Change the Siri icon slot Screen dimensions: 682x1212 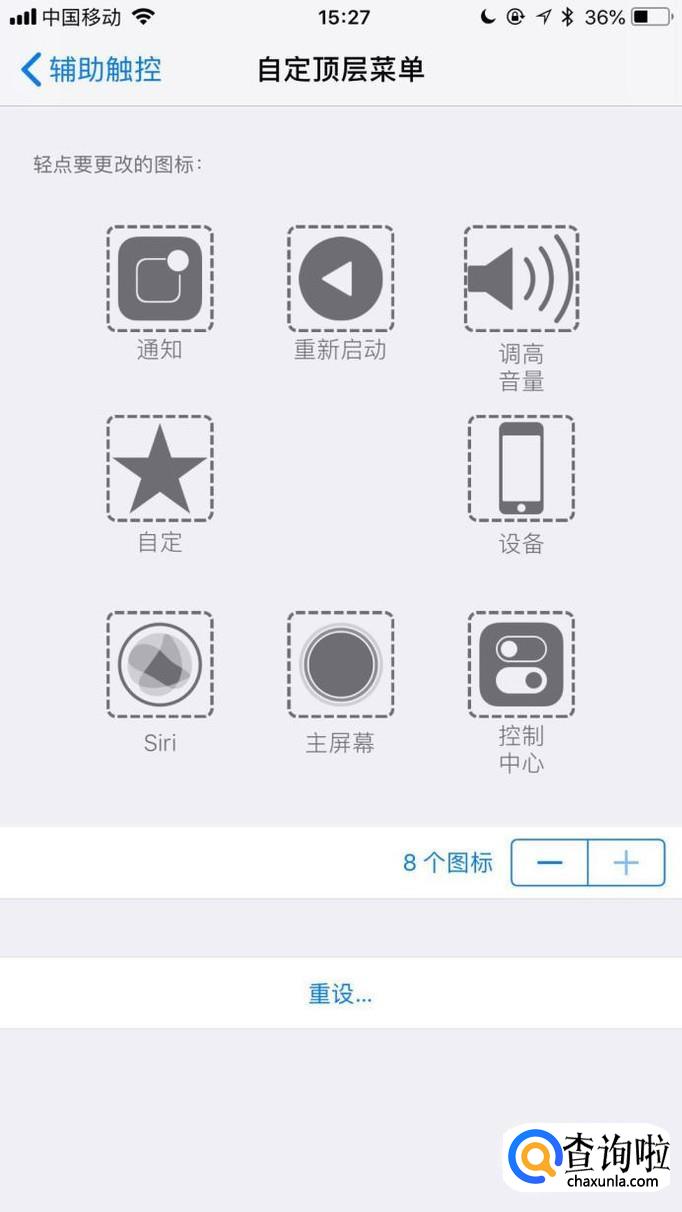160,664
